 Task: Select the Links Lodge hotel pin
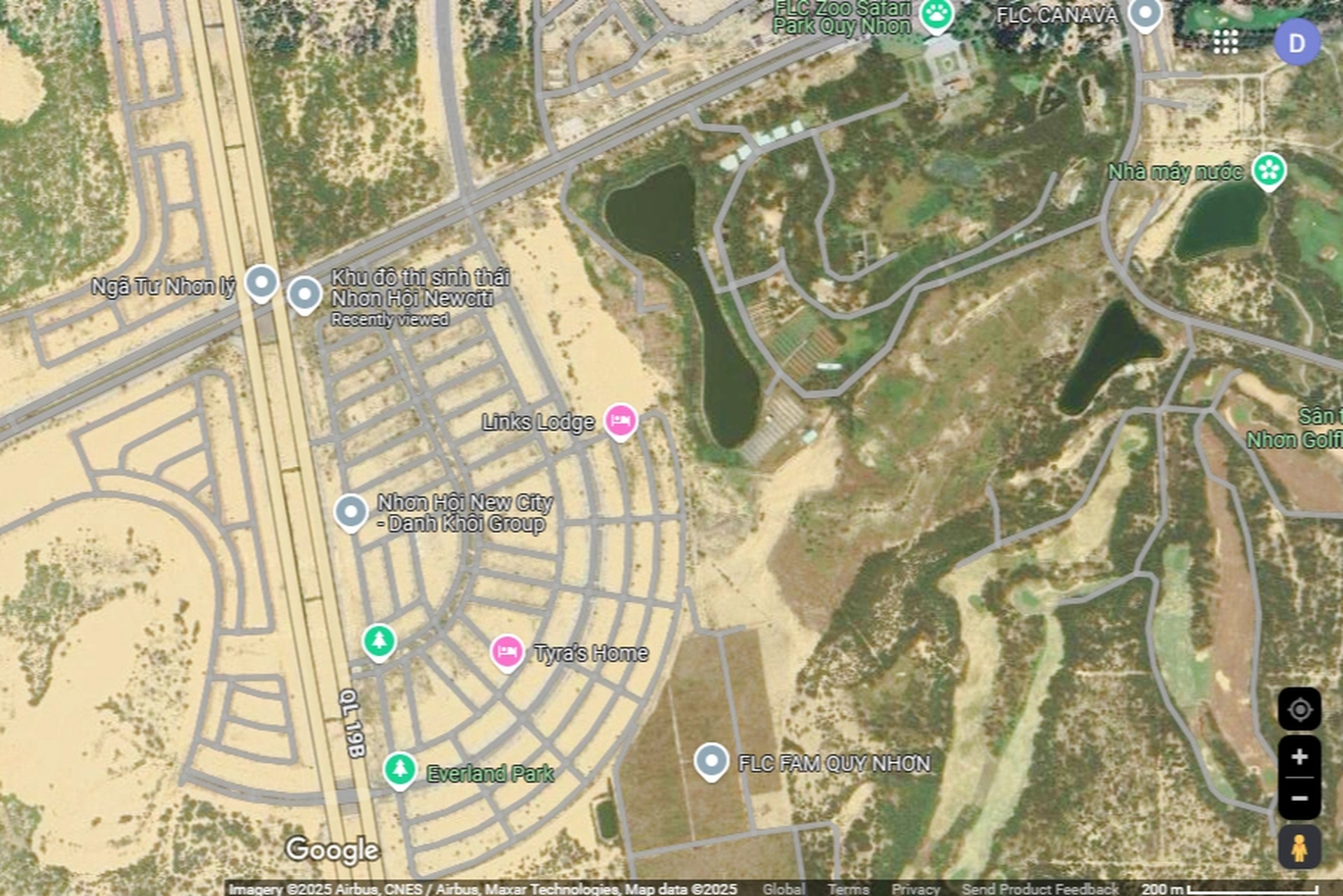tap(620, 421)
